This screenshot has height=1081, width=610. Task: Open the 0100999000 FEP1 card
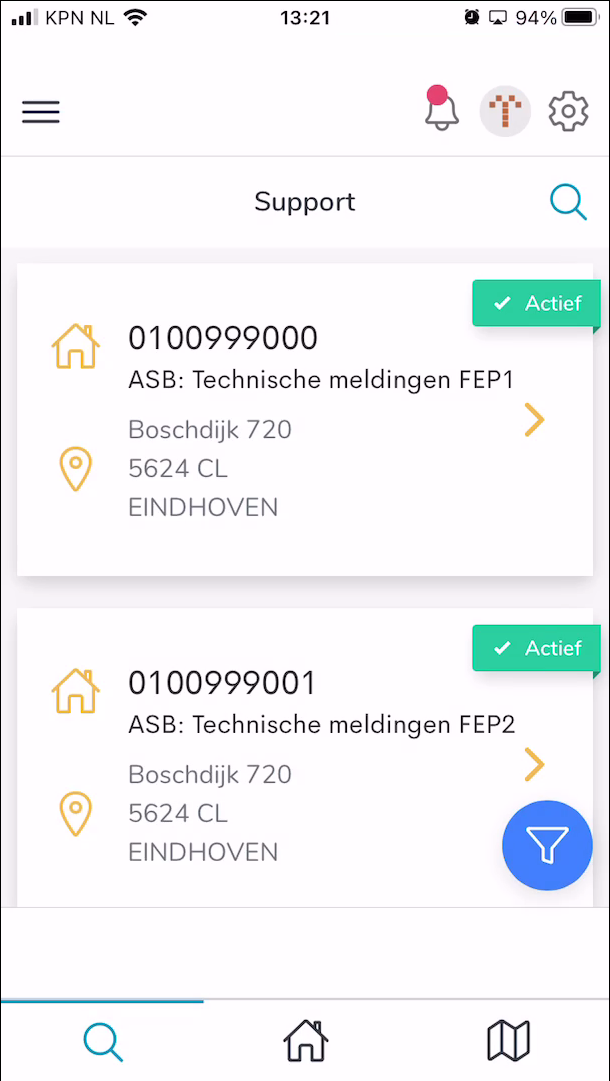point(305,419)
